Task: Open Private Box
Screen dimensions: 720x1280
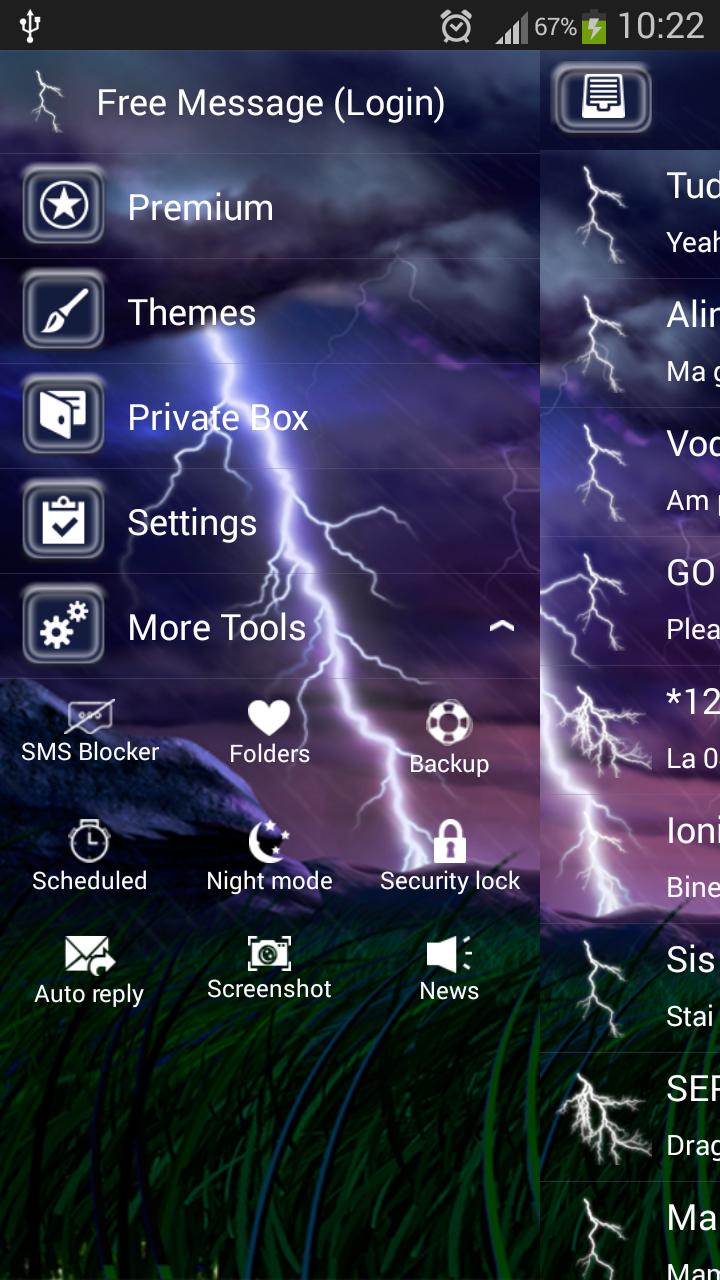Action: (218, 418)
